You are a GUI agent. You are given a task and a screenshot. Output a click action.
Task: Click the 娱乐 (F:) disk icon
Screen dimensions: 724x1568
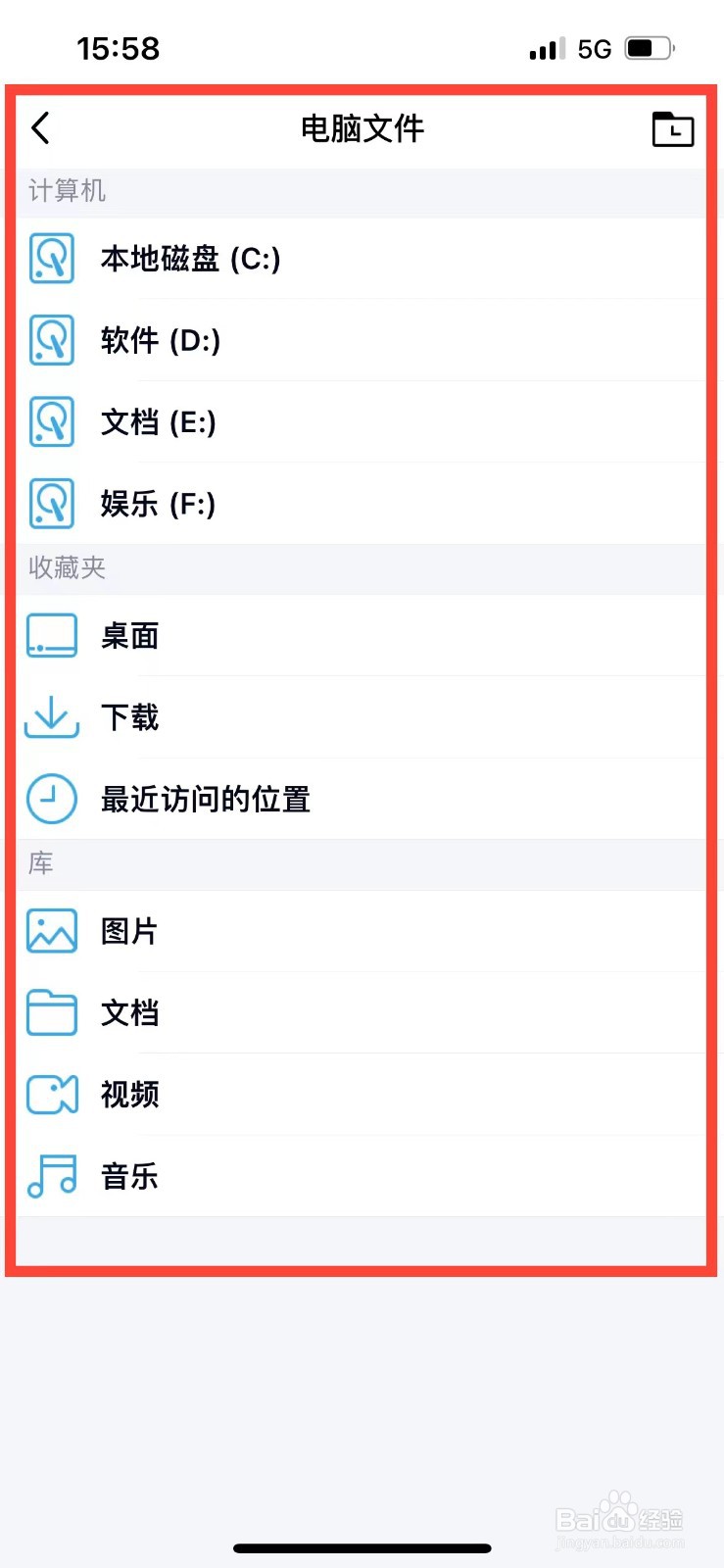click(52, 504)
